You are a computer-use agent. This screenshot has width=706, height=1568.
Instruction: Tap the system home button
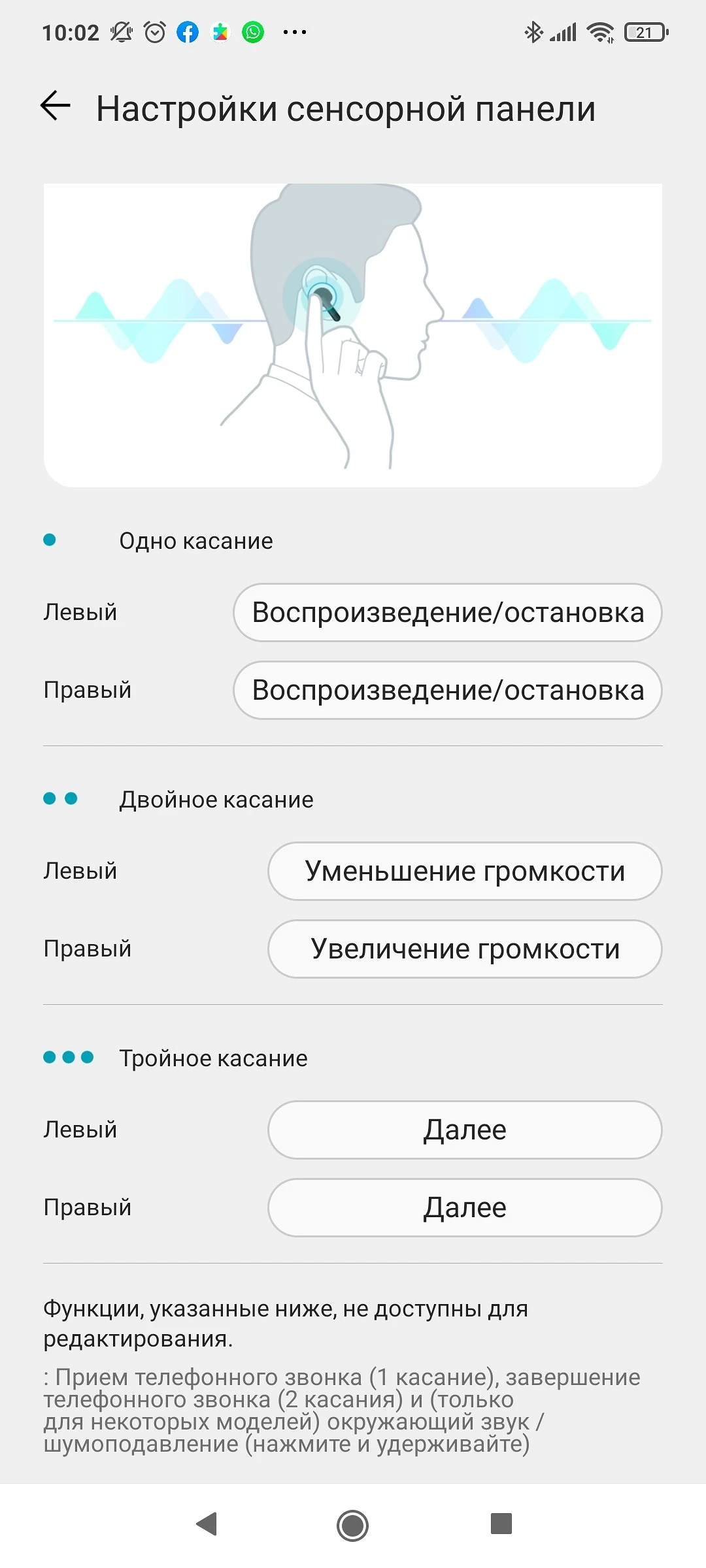point(353,1525)
